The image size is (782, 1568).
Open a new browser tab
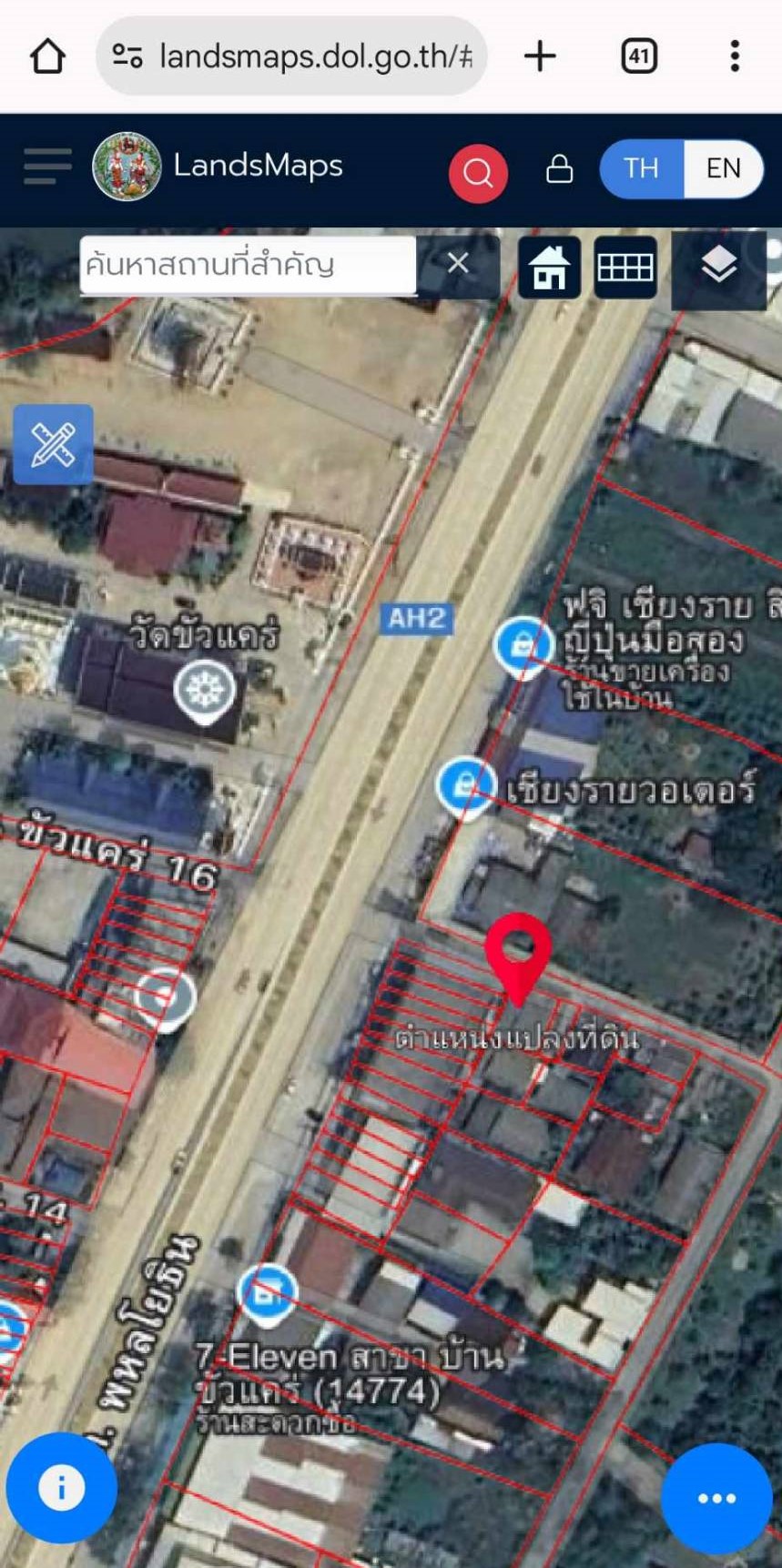click(540, 56)
